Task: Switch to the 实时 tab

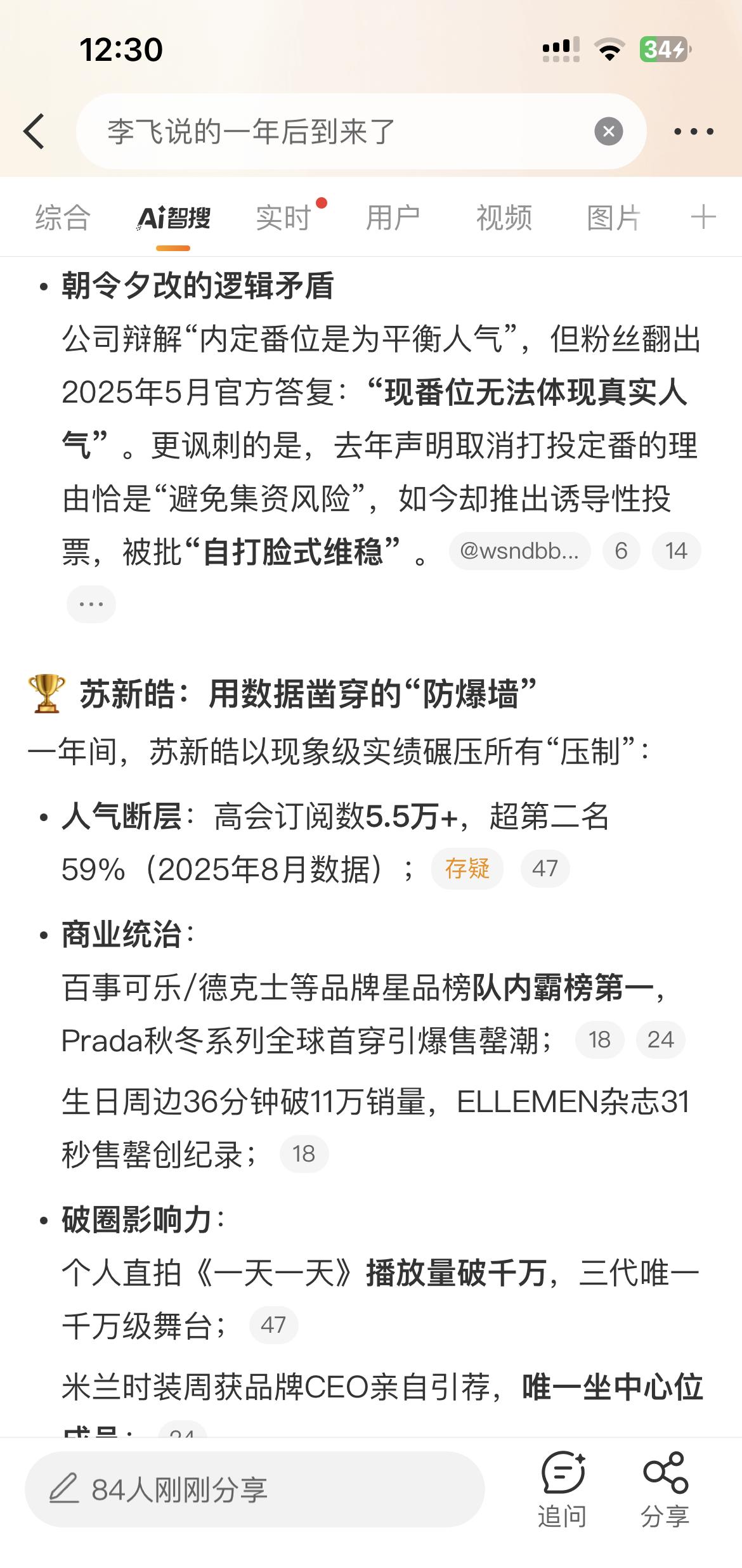Action: 283,218
